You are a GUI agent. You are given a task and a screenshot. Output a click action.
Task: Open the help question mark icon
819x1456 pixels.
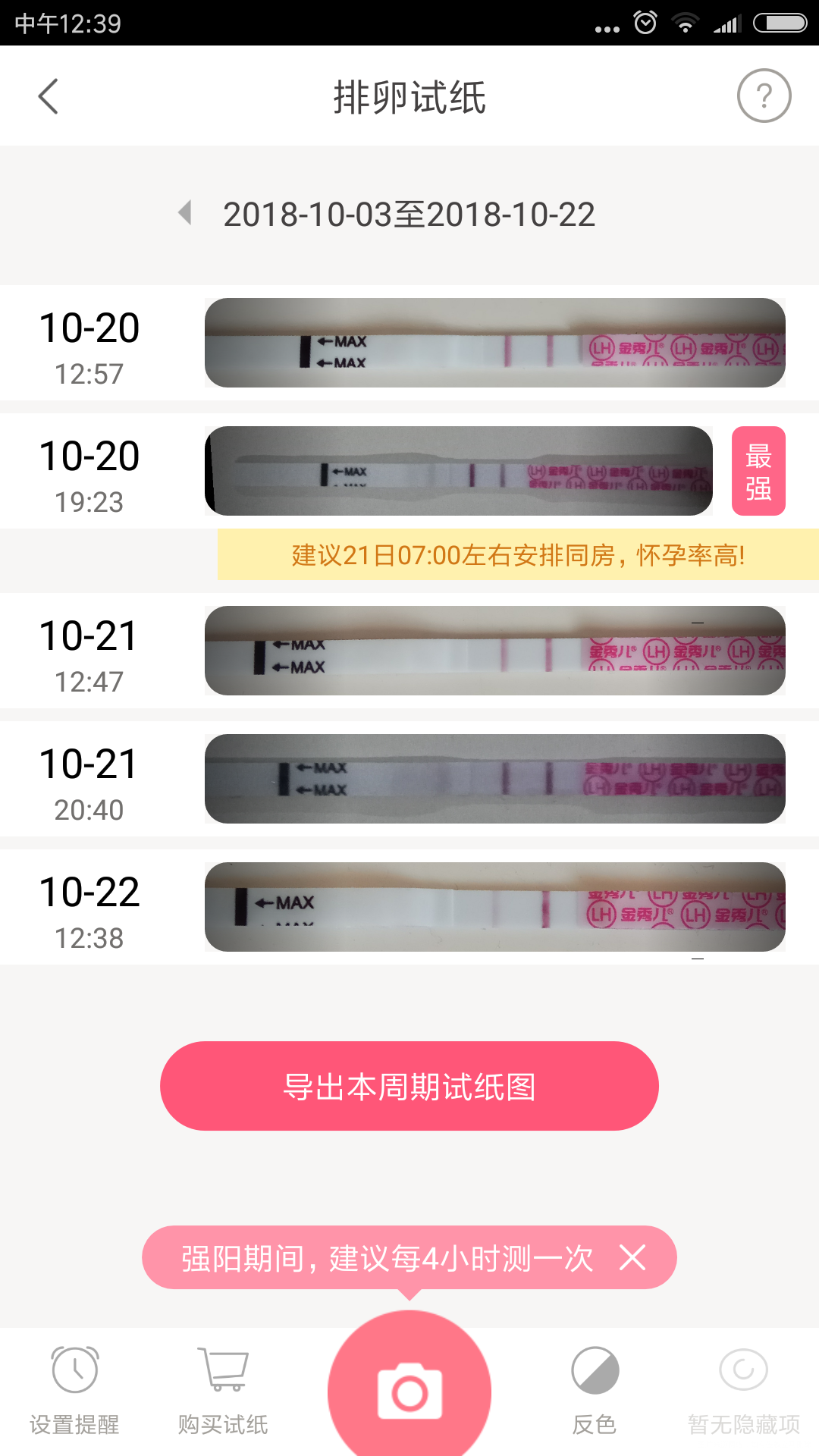(x=763, y=96)
